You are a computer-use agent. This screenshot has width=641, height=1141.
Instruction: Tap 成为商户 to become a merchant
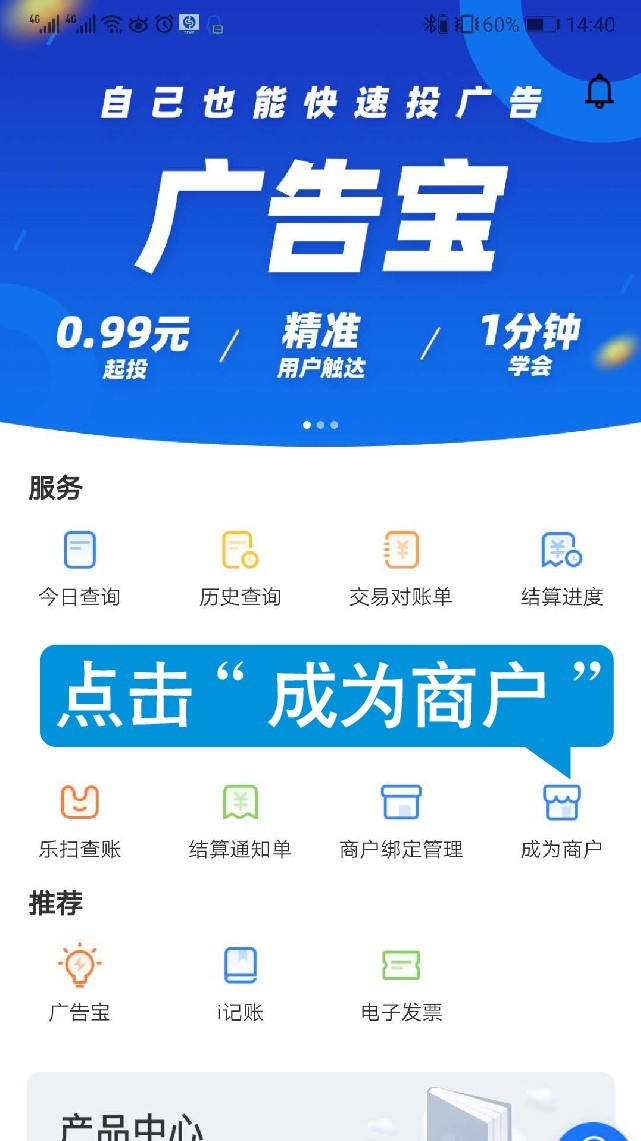tap(562, 820)
